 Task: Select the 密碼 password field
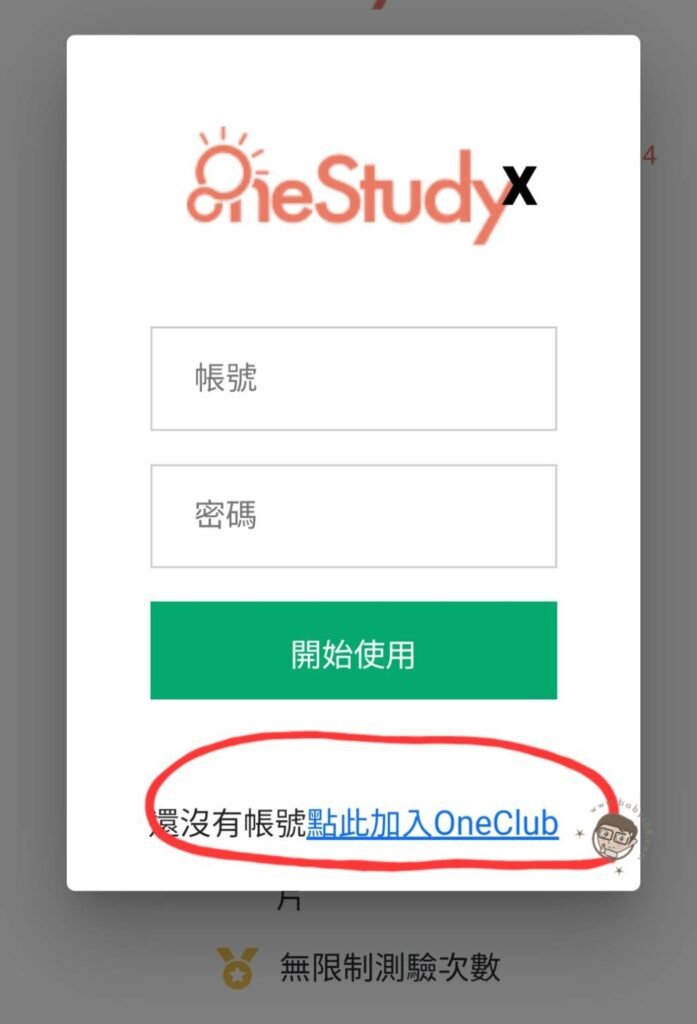(x=353, y=516)
